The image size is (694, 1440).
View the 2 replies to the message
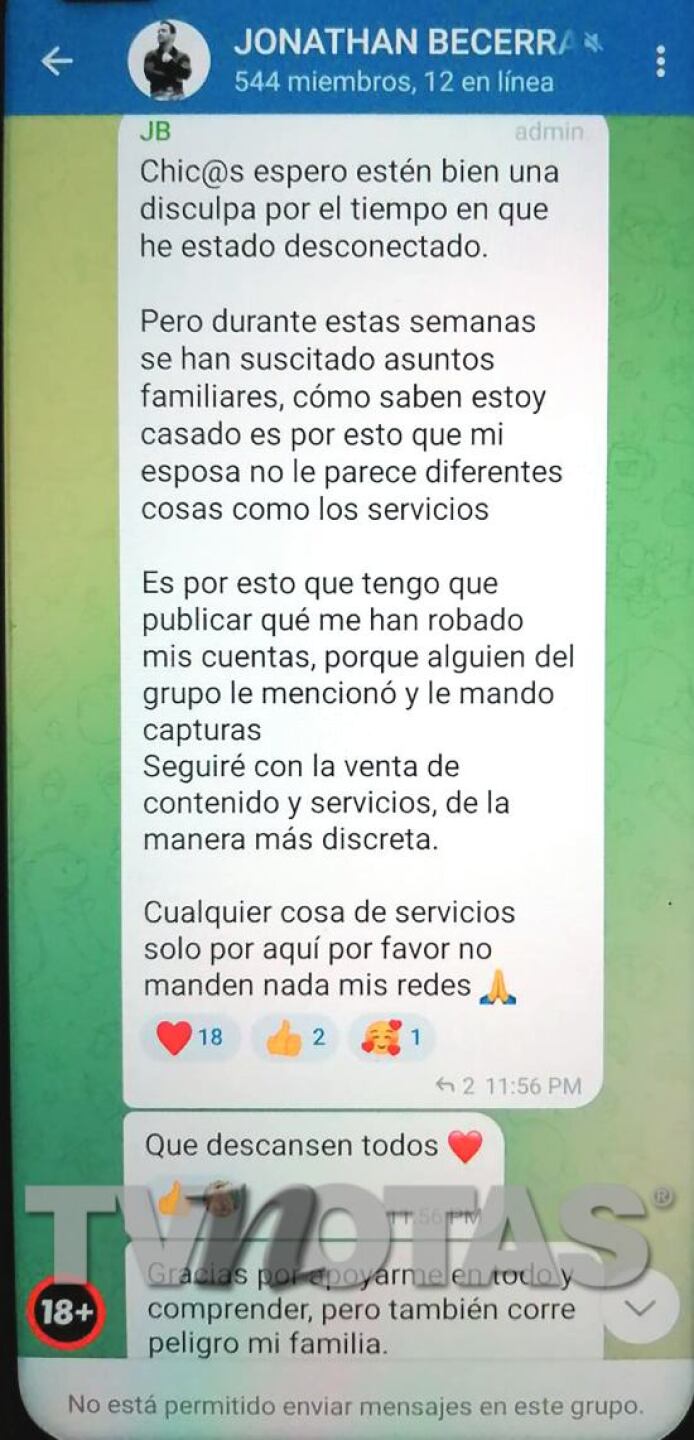[x=455, y=1085]
